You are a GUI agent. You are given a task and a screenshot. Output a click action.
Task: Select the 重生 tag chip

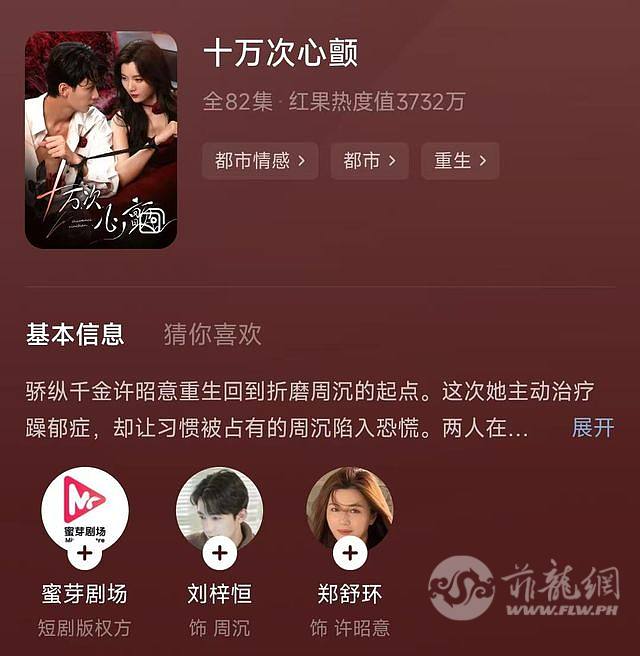tap(460, 161)
